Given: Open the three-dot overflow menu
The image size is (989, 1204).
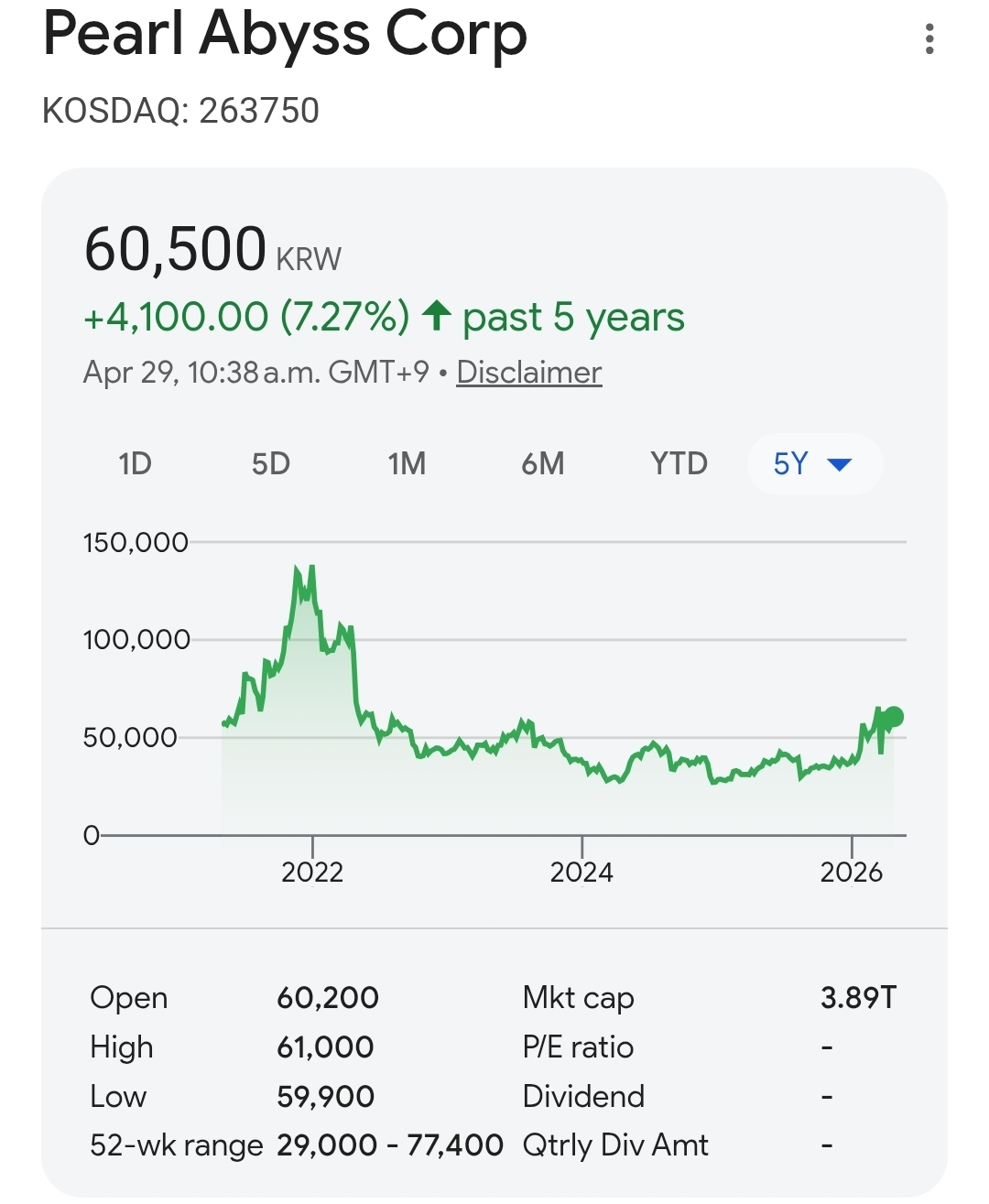Looking at the screenshot, I should [929, 39].
